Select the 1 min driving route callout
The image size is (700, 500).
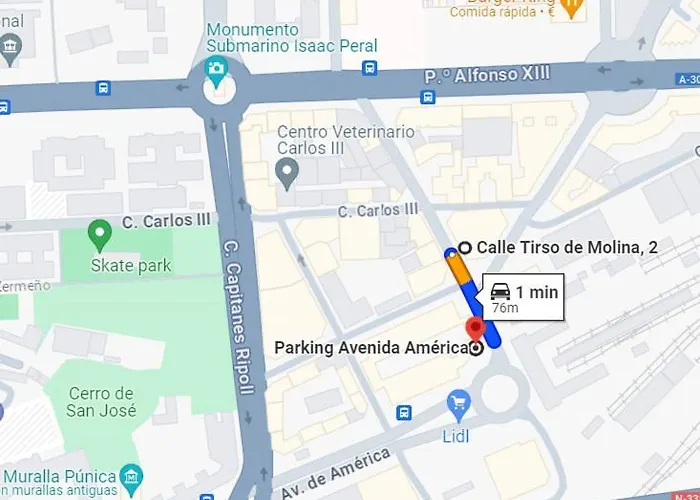coord(522,297)
